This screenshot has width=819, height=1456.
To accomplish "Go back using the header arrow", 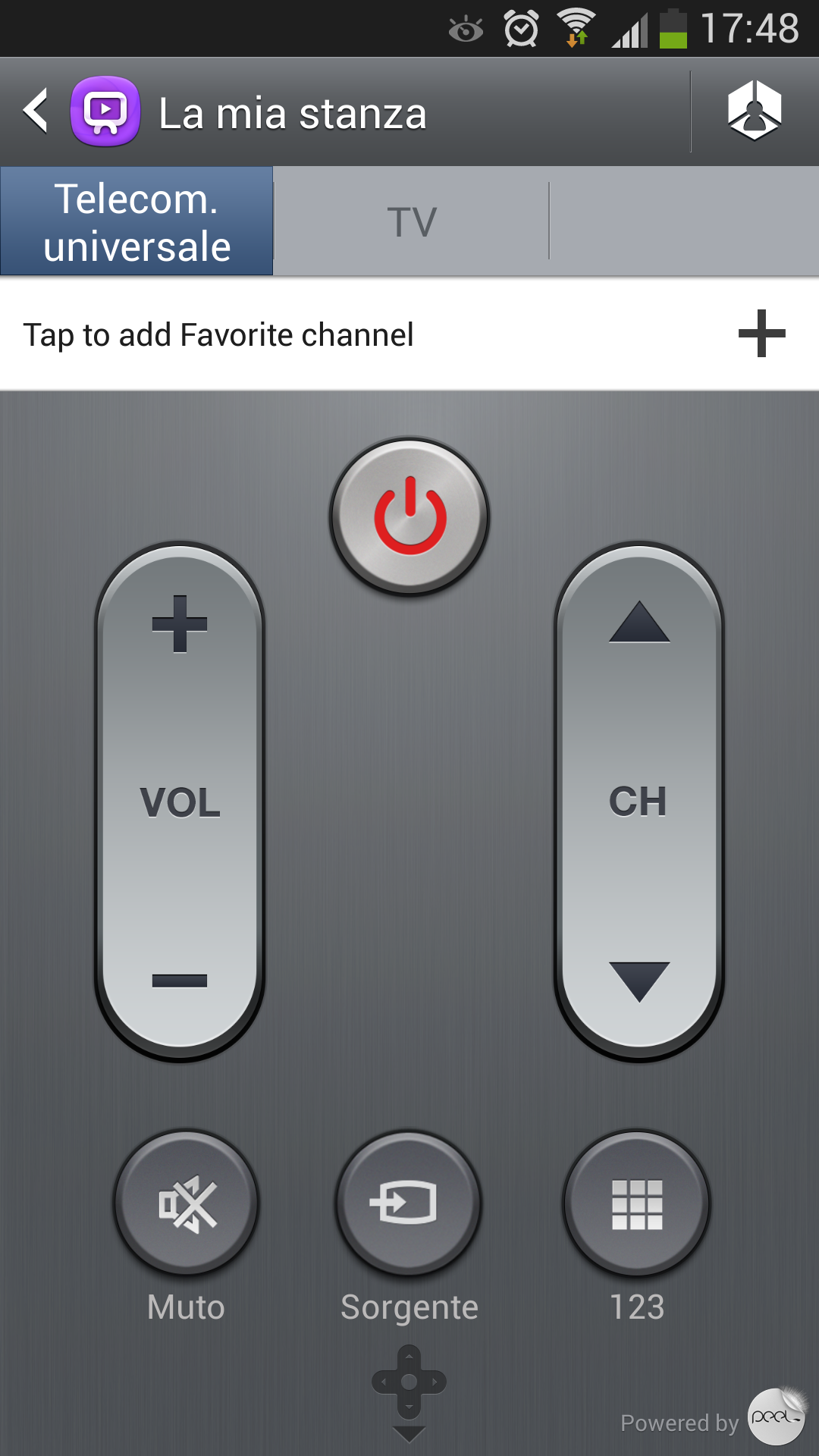I will coord(36,112).
